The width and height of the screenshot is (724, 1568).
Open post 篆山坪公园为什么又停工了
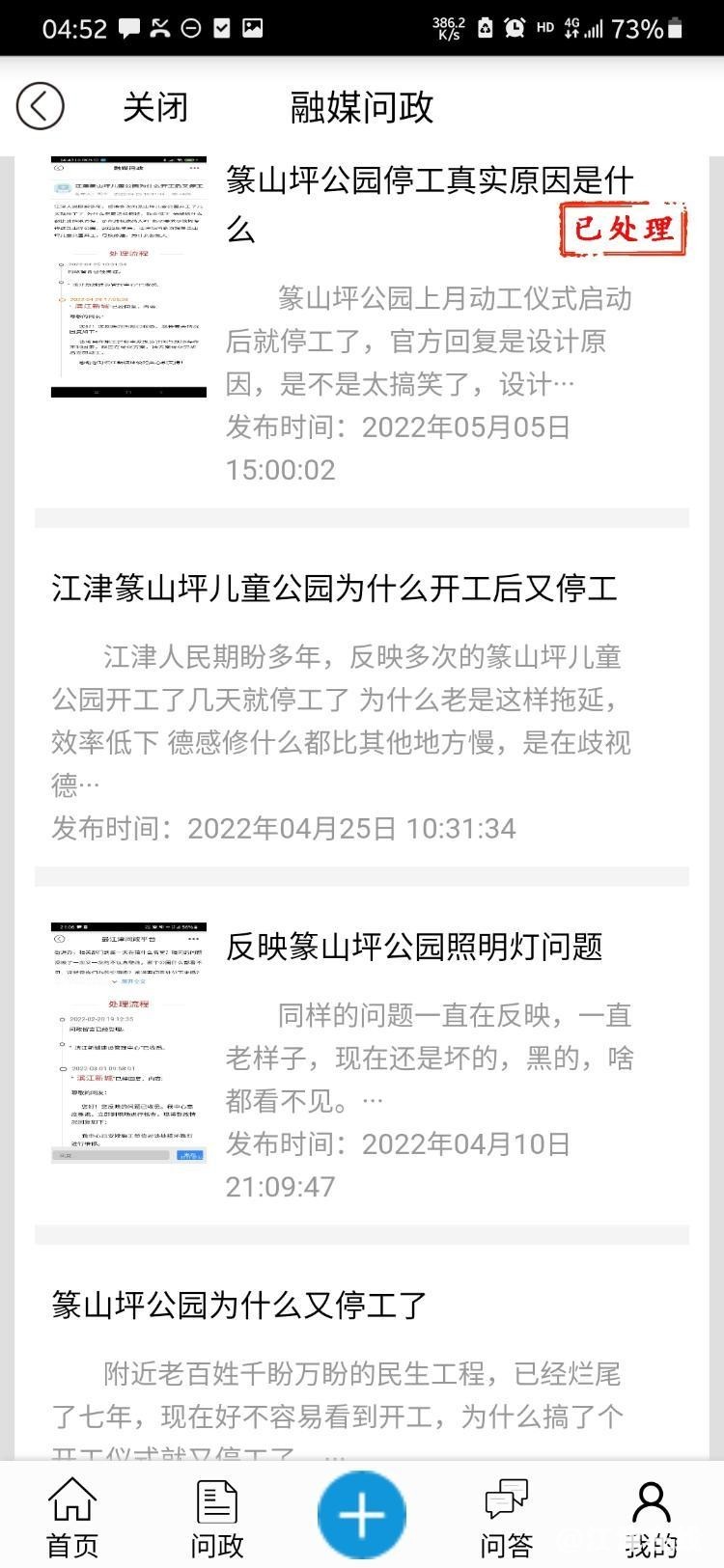[x=239, y=1305]
